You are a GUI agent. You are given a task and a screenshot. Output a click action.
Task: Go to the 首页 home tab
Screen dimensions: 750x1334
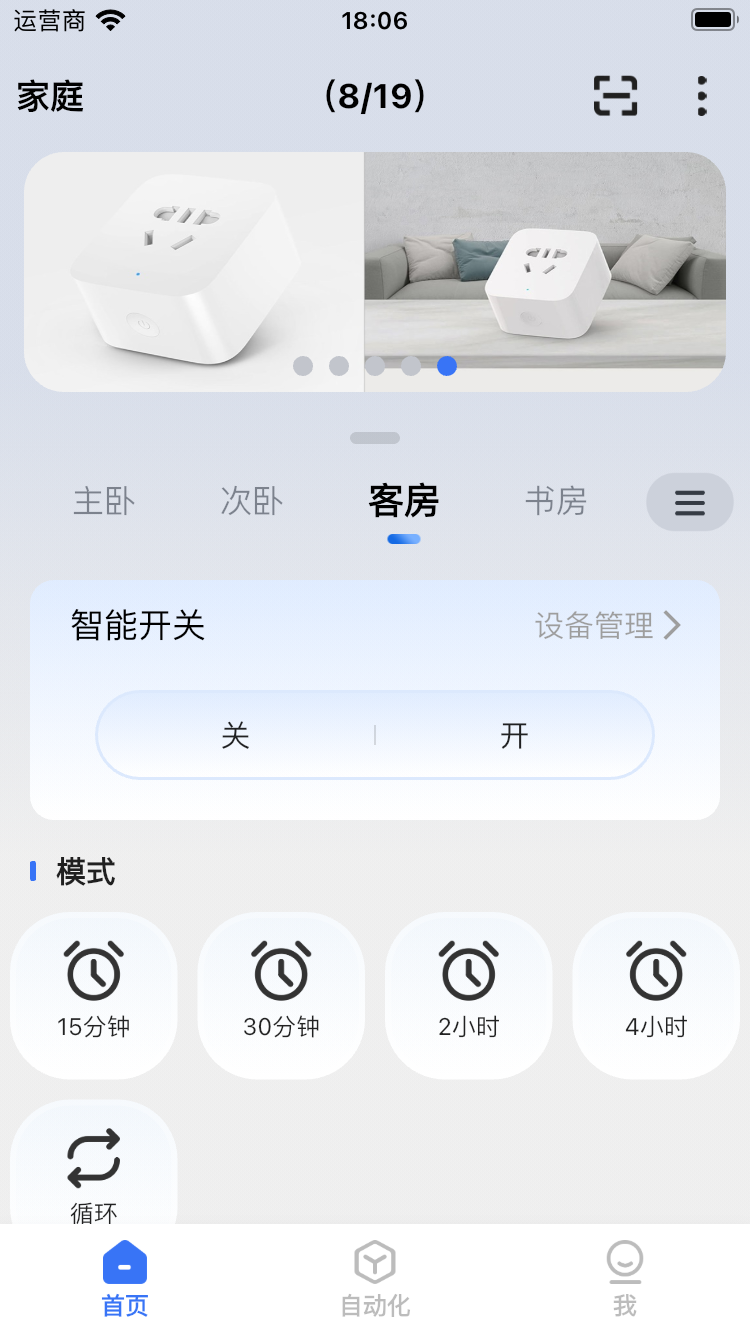tap(125, 1279)
